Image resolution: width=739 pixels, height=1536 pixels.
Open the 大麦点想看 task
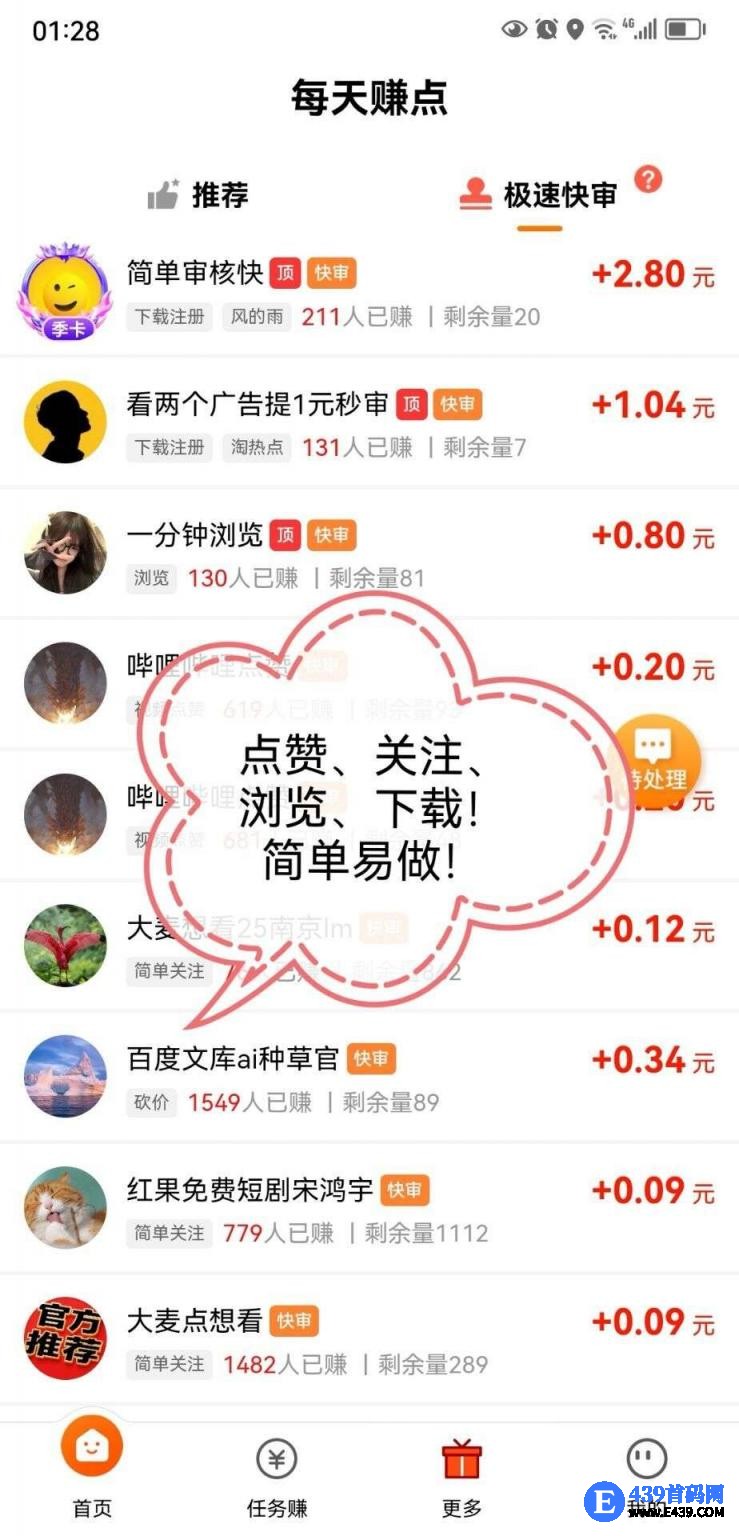coord(195,1321)
